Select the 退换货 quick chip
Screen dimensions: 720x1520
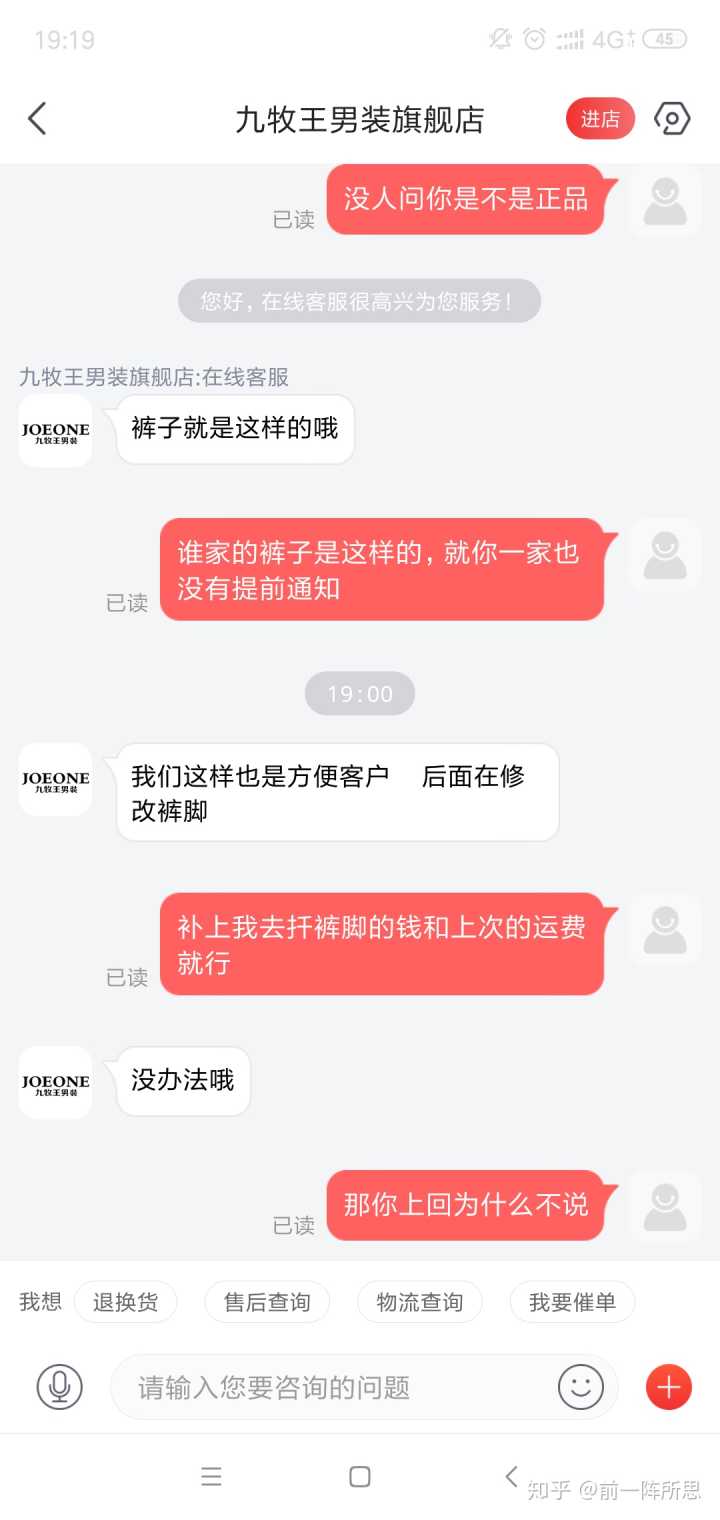click(125, 1302)
